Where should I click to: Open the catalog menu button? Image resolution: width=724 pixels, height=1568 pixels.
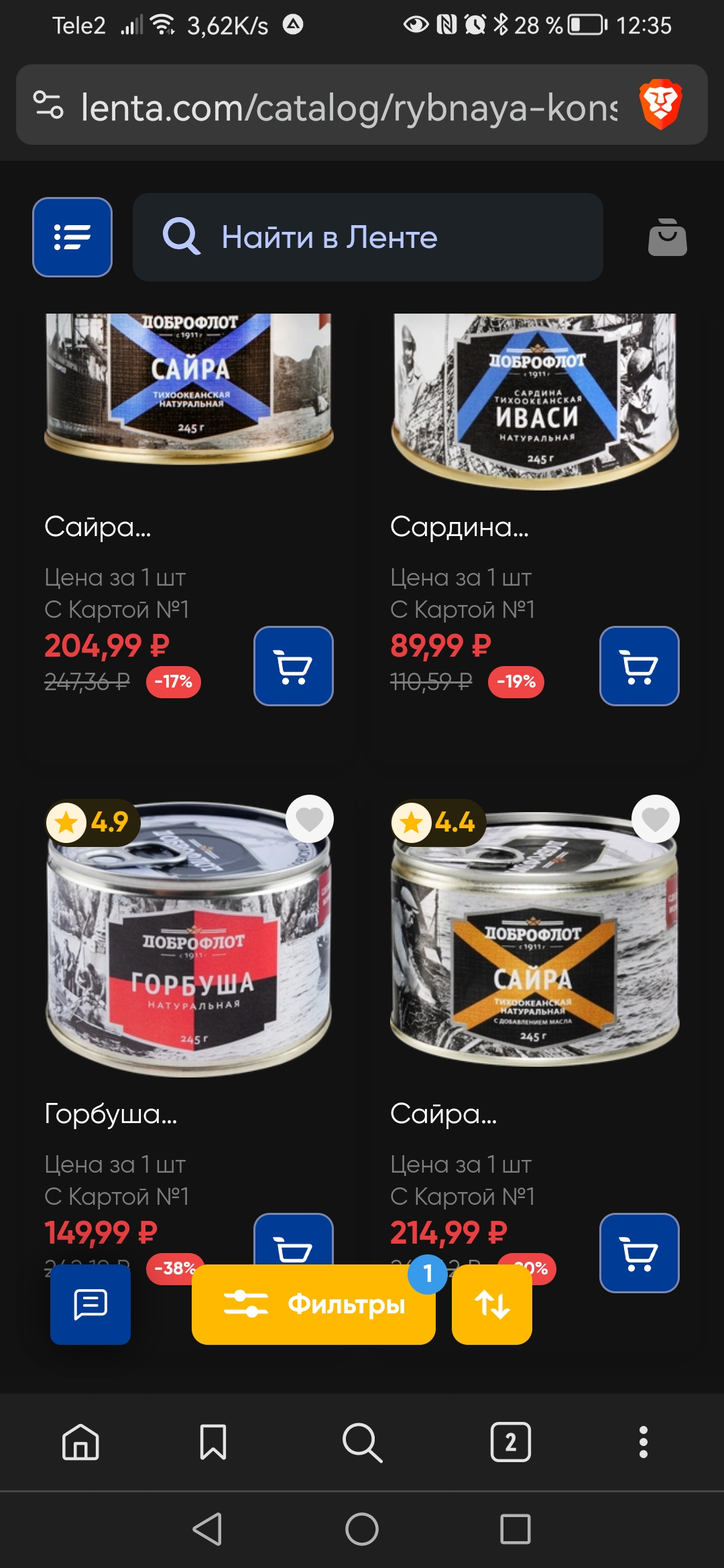click(x=72, y=237)
